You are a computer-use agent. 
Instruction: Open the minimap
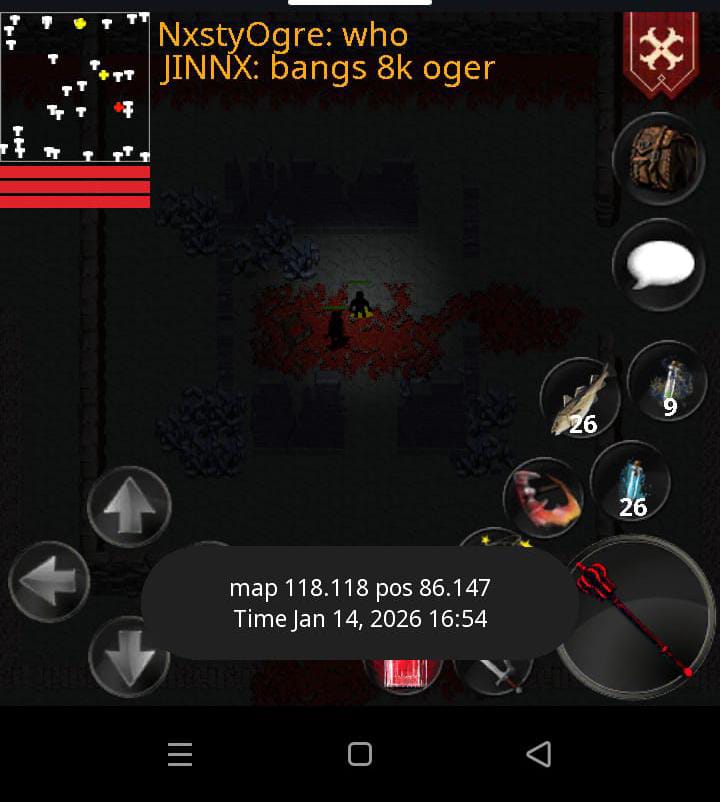tap(75, 87)
